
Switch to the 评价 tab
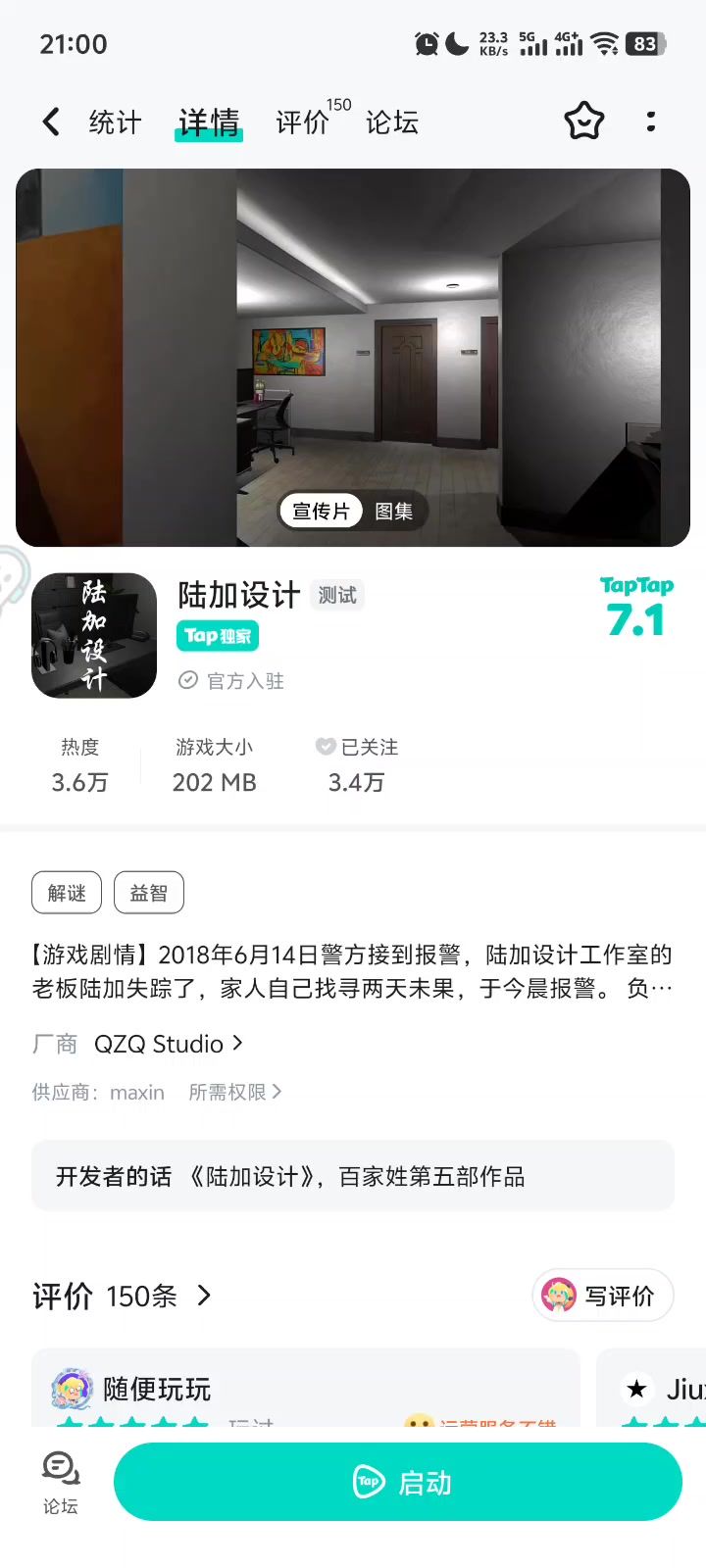click(x=303, y=122)
